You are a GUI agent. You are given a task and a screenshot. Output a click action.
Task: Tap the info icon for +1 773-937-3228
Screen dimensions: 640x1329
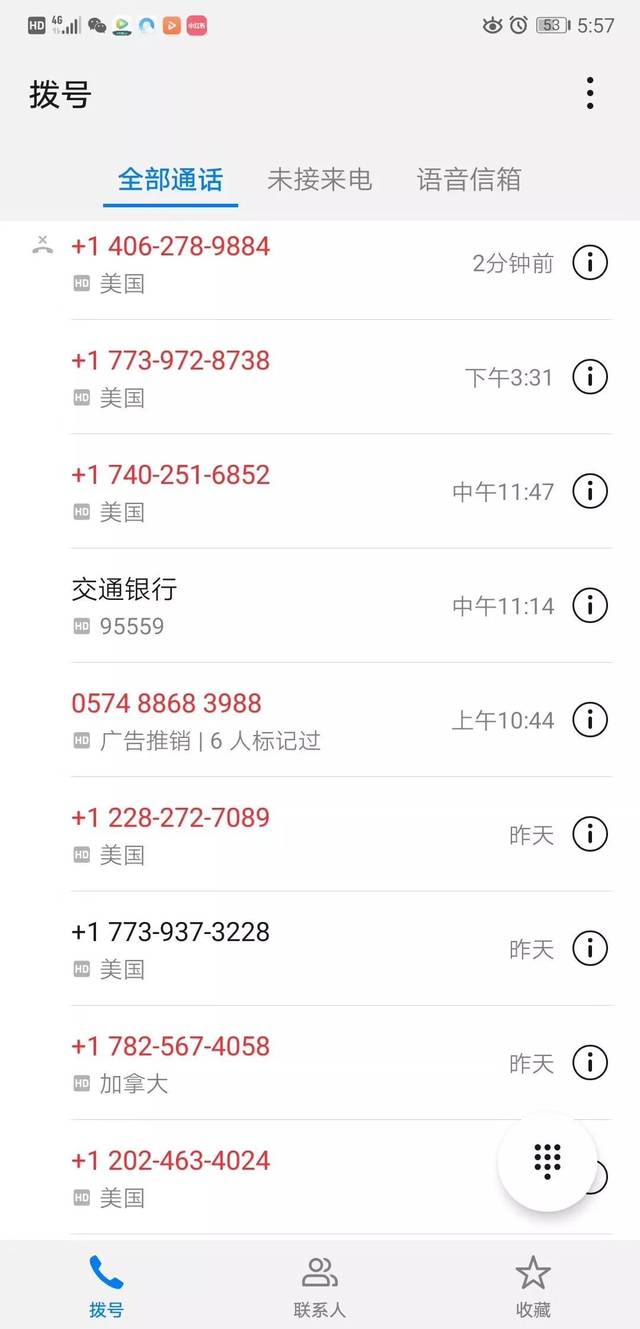[590, 948]
